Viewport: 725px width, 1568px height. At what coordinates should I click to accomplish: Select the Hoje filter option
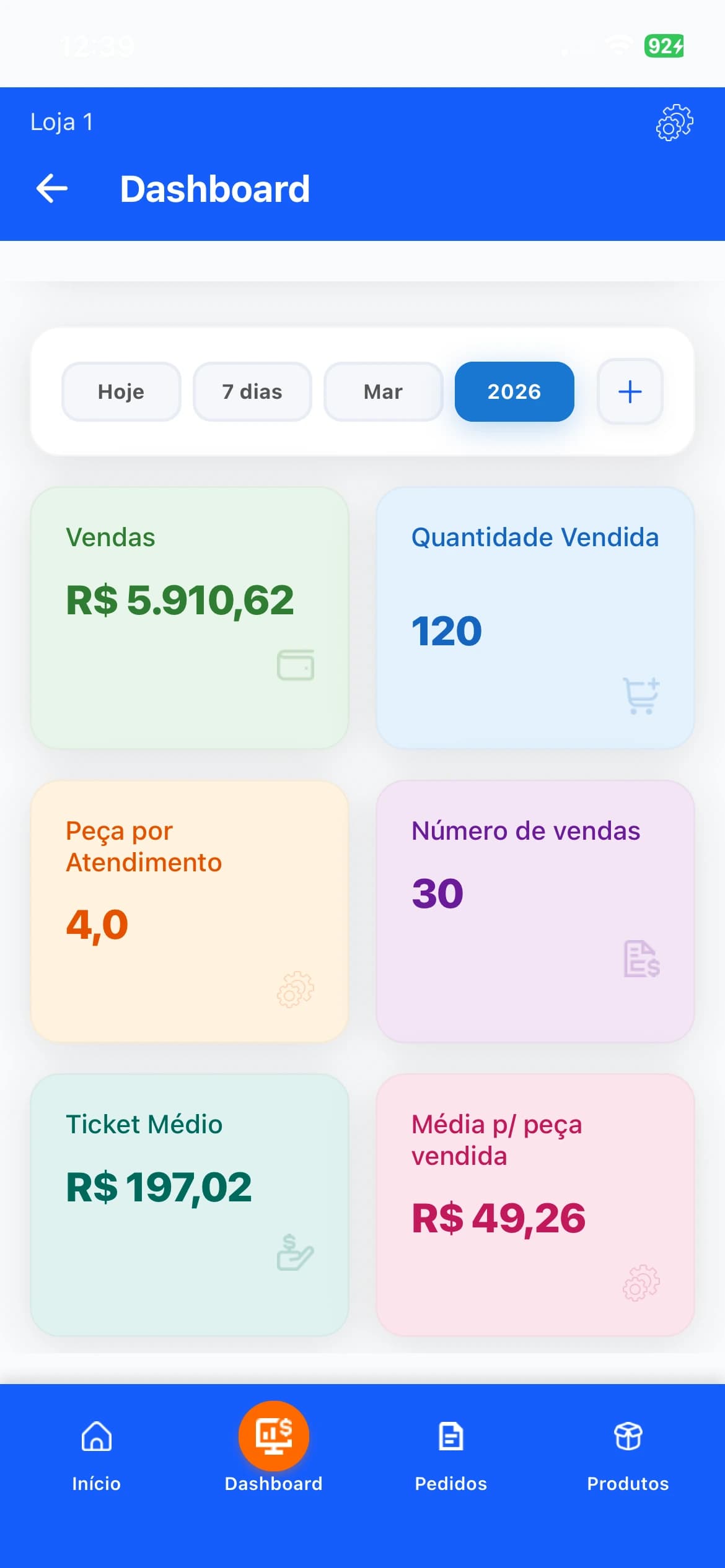tap(121, 391)
